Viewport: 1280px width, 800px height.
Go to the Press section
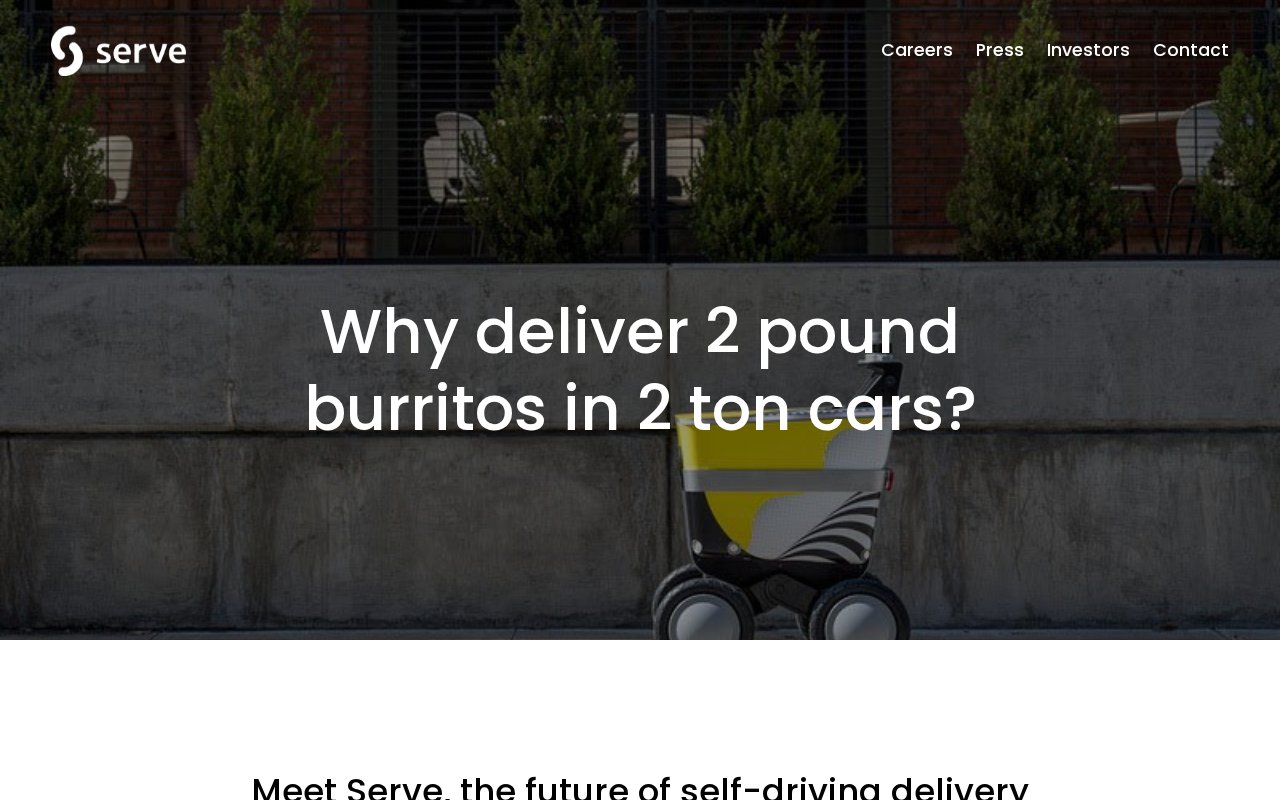[999, 50]
